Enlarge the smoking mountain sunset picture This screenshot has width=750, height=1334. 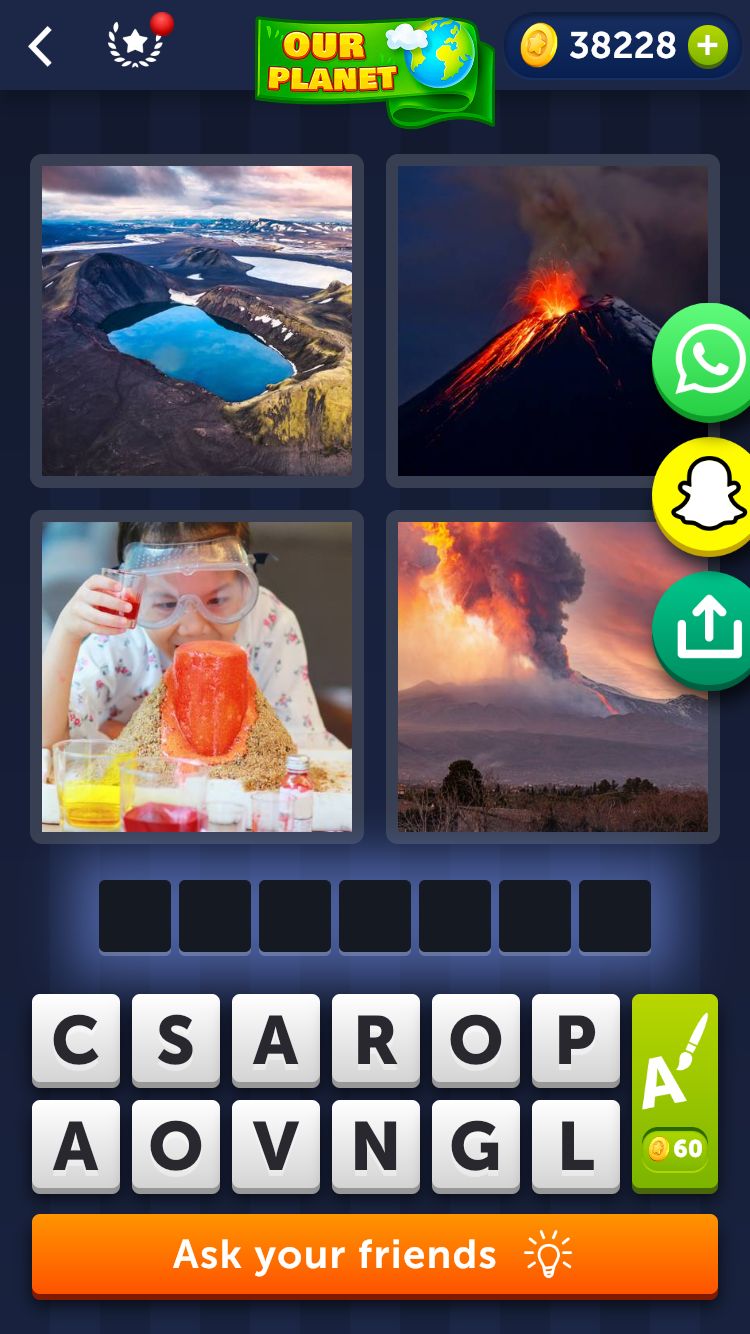pyautogui.click(x=540, y=677)
